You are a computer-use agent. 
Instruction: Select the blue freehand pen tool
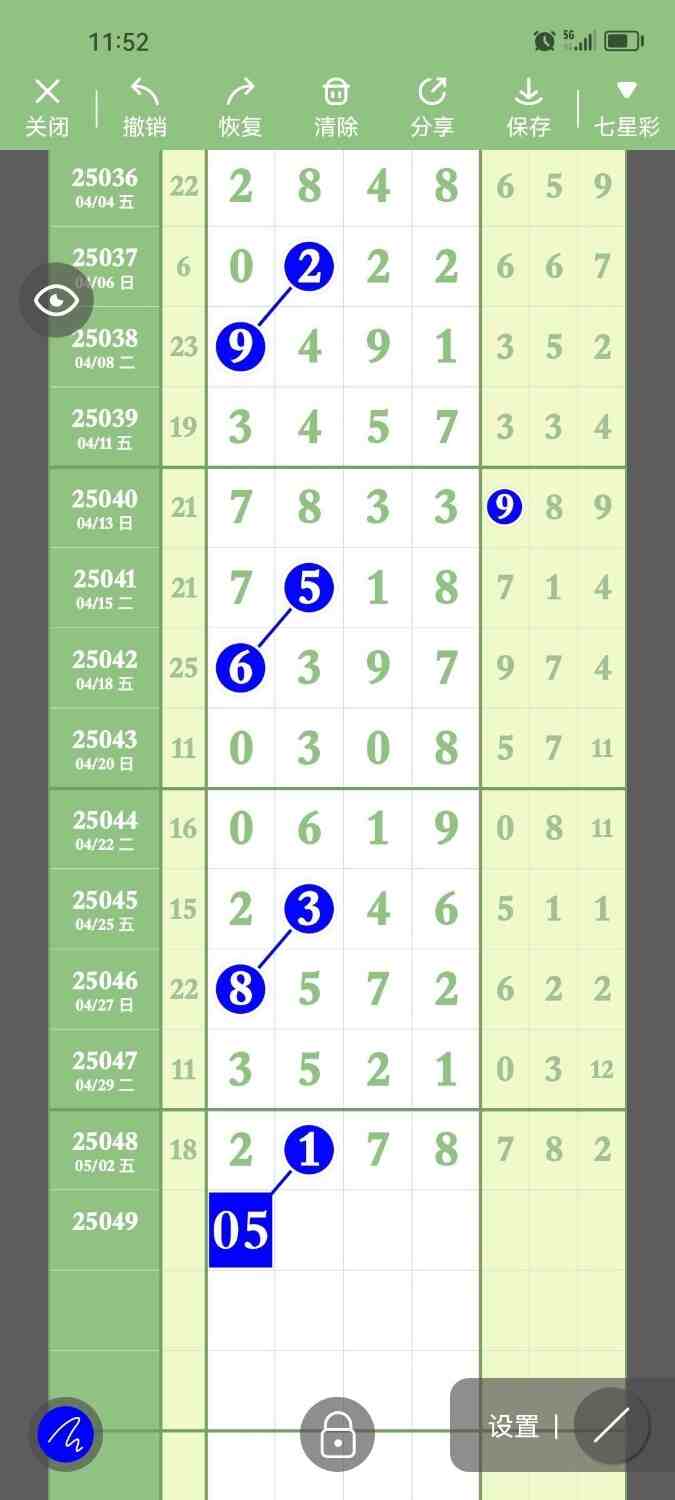pyautogui.click(x=65, y=1435)
